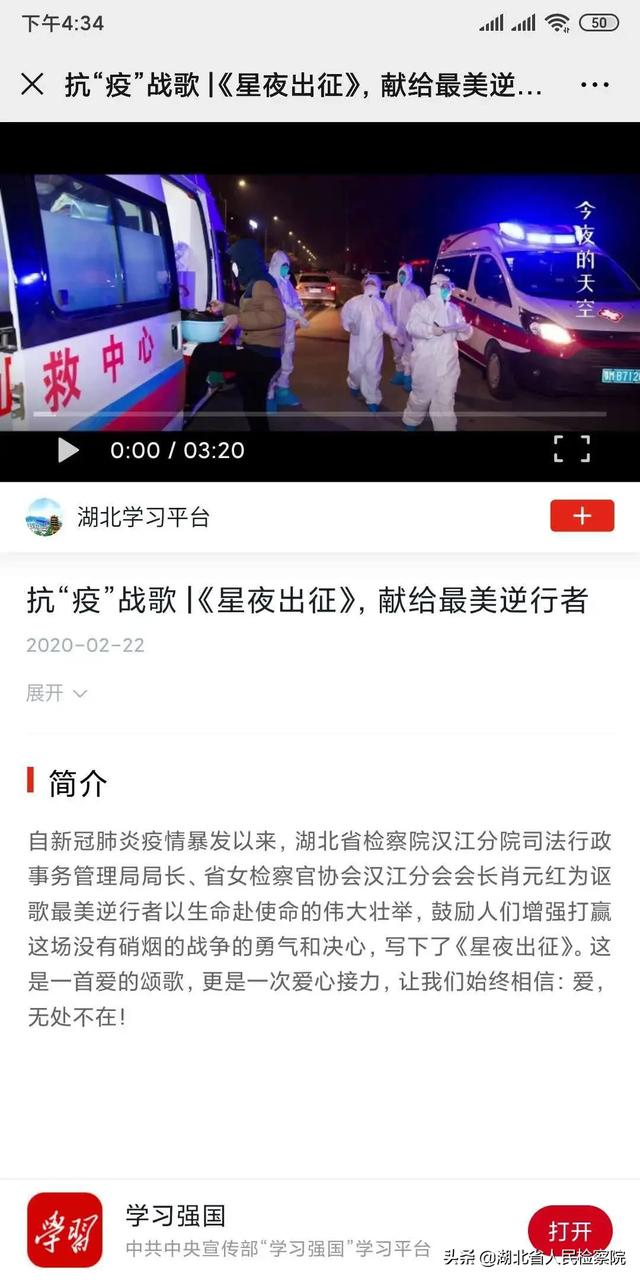
Task: Play the 星夜出征 video
Action: point(68,450)
